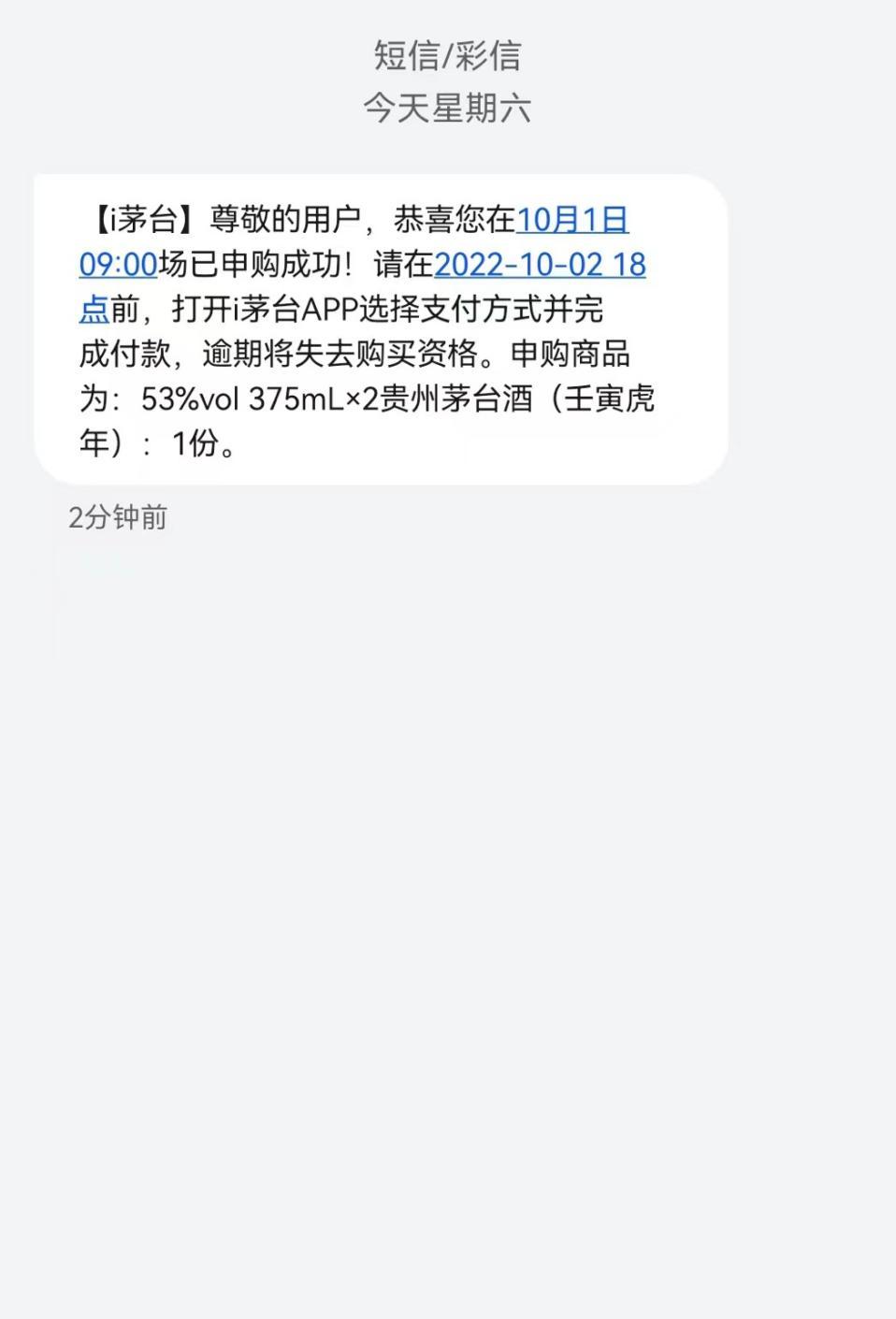Image resolution: width=896 pixels, height=1319 pixels.
Task: Click the 今天星期六 date label
Action: coord(447,108)
